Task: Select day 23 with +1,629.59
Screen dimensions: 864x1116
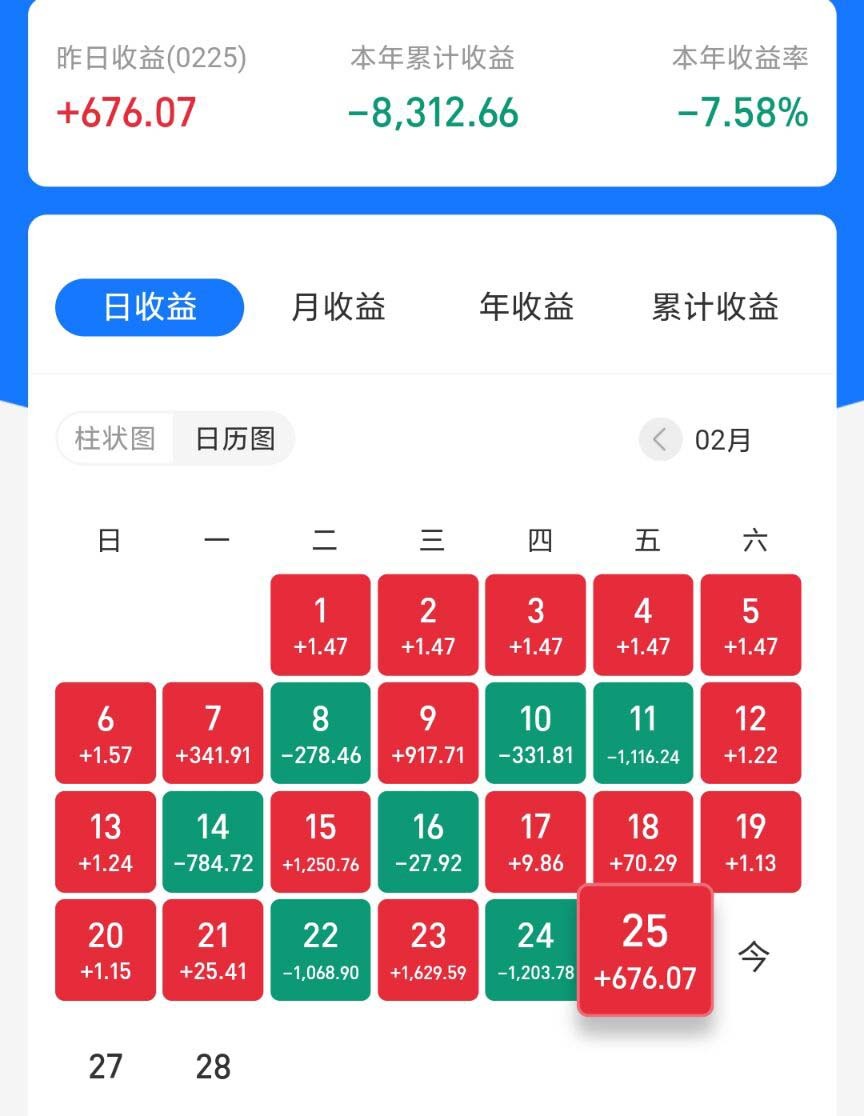Action: point(428,949)
